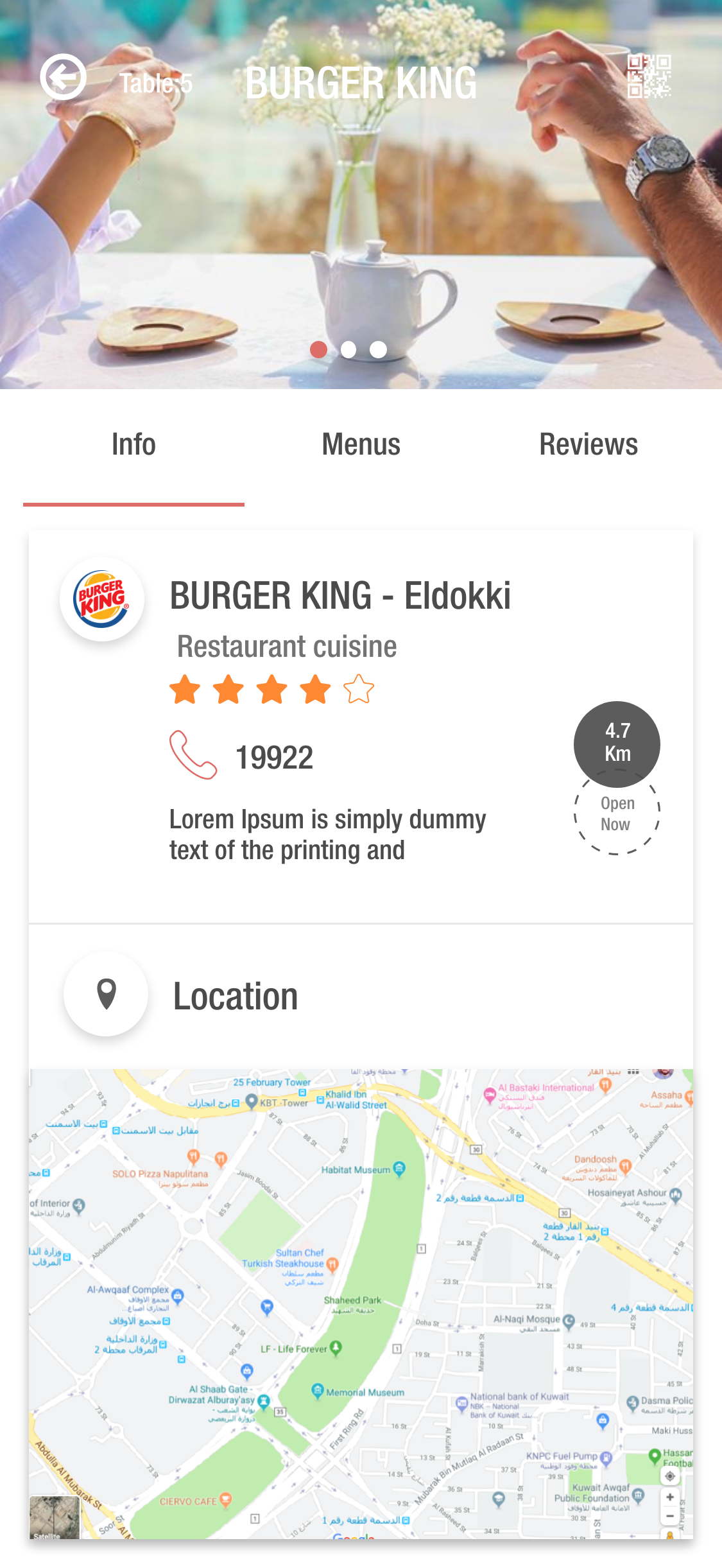722x1568 pixels.
Task: Center map on my current location
Action: [x=669, y=1476]
